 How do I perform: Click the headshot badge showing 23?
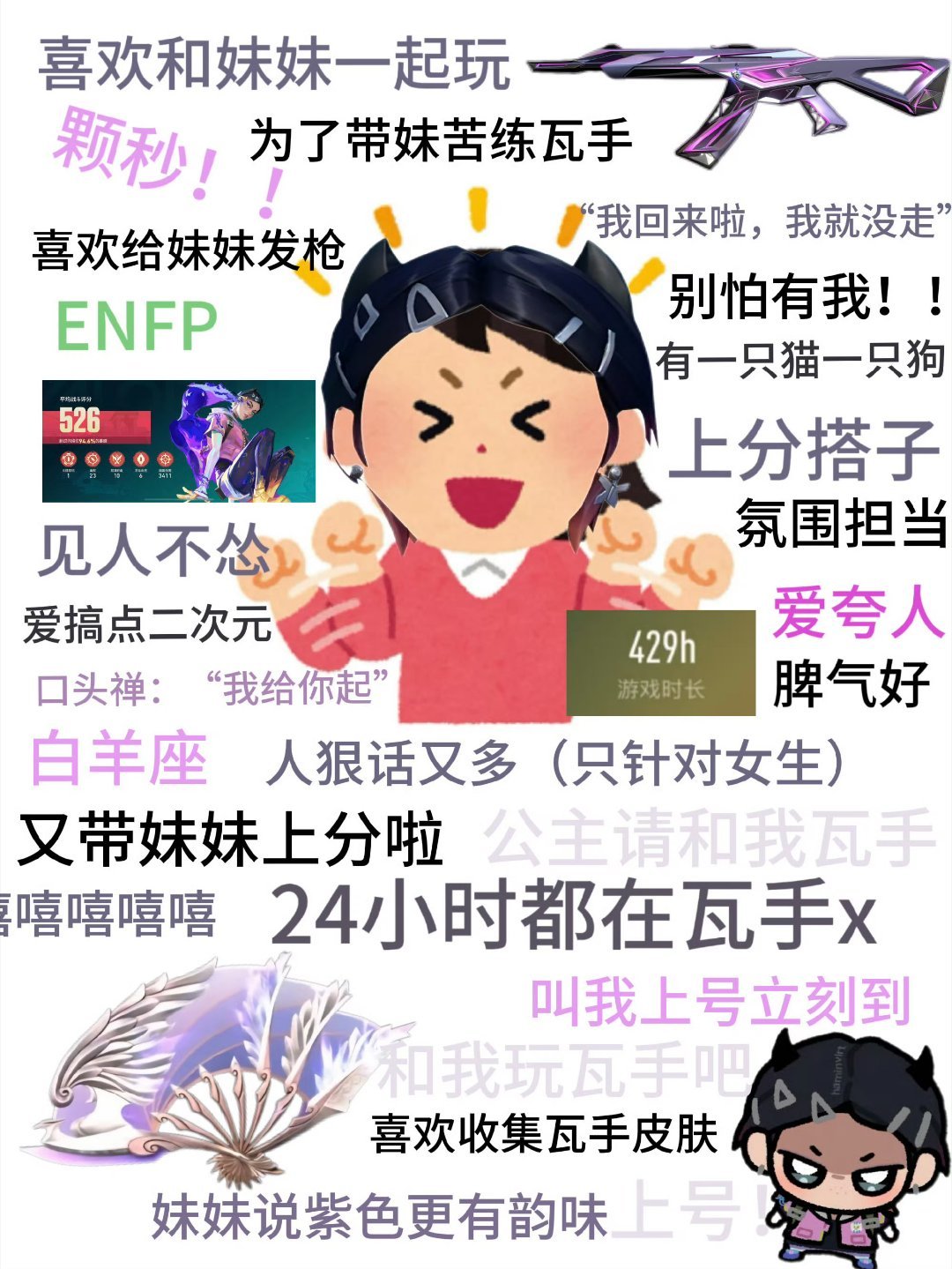click(x=92, y=459)
